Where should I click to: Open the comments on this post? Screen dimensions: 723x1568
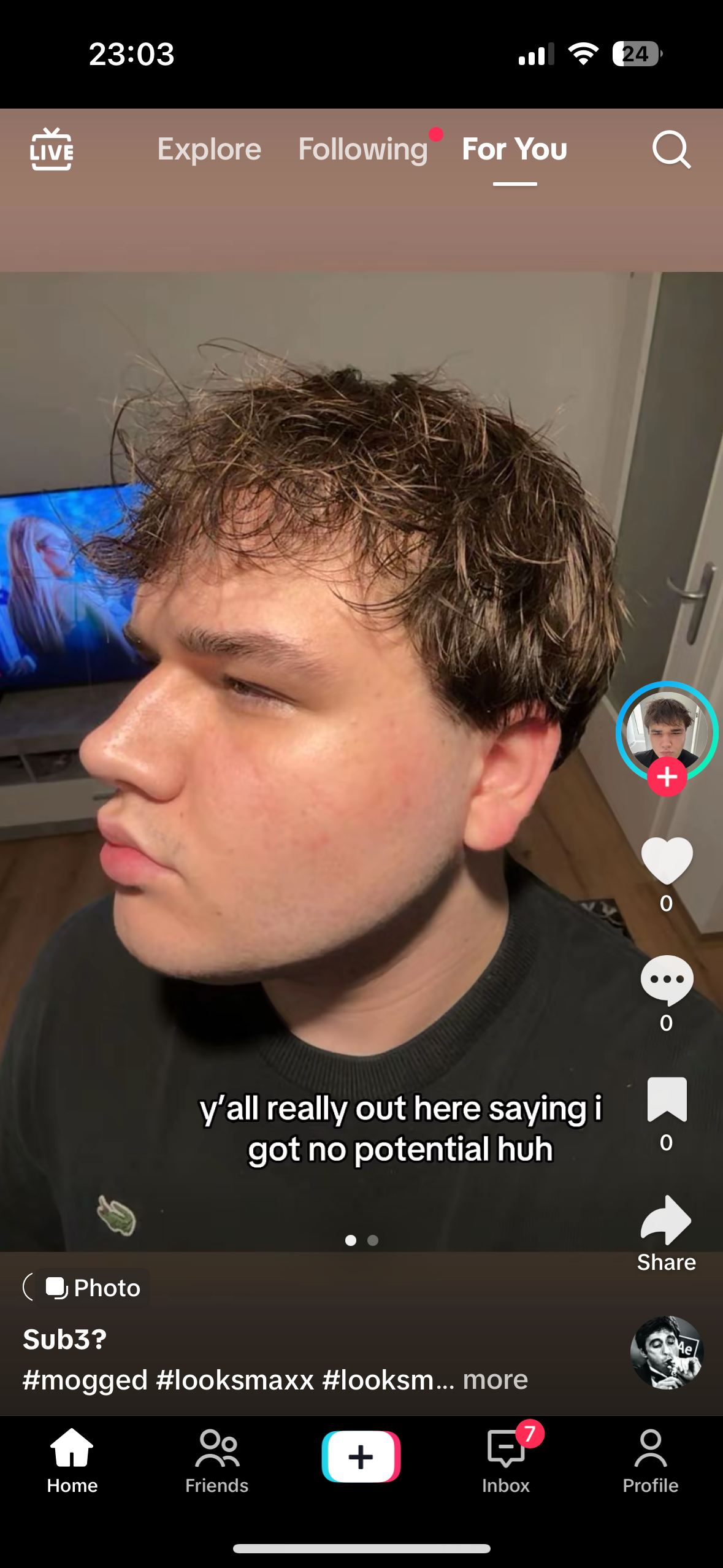pyautogui.click(x=667, y=980)
